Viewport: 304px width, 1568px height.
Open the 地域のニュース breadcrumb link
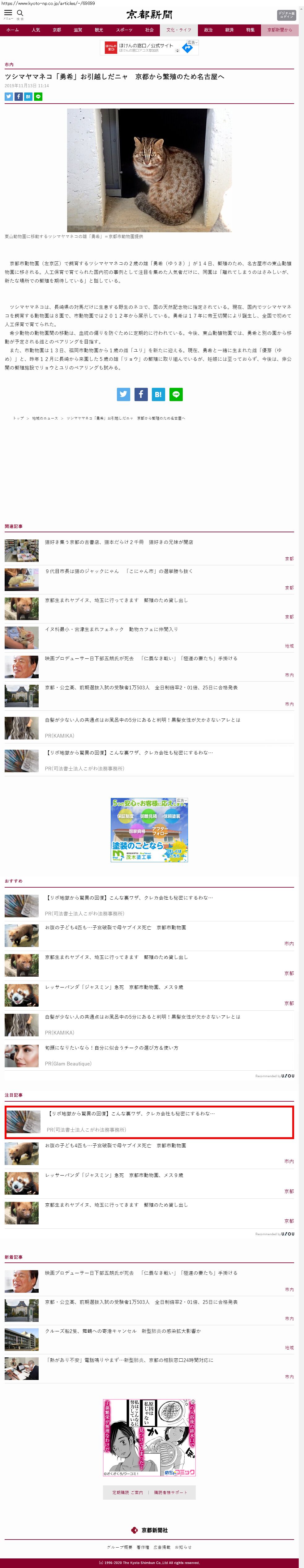[45, 418]
